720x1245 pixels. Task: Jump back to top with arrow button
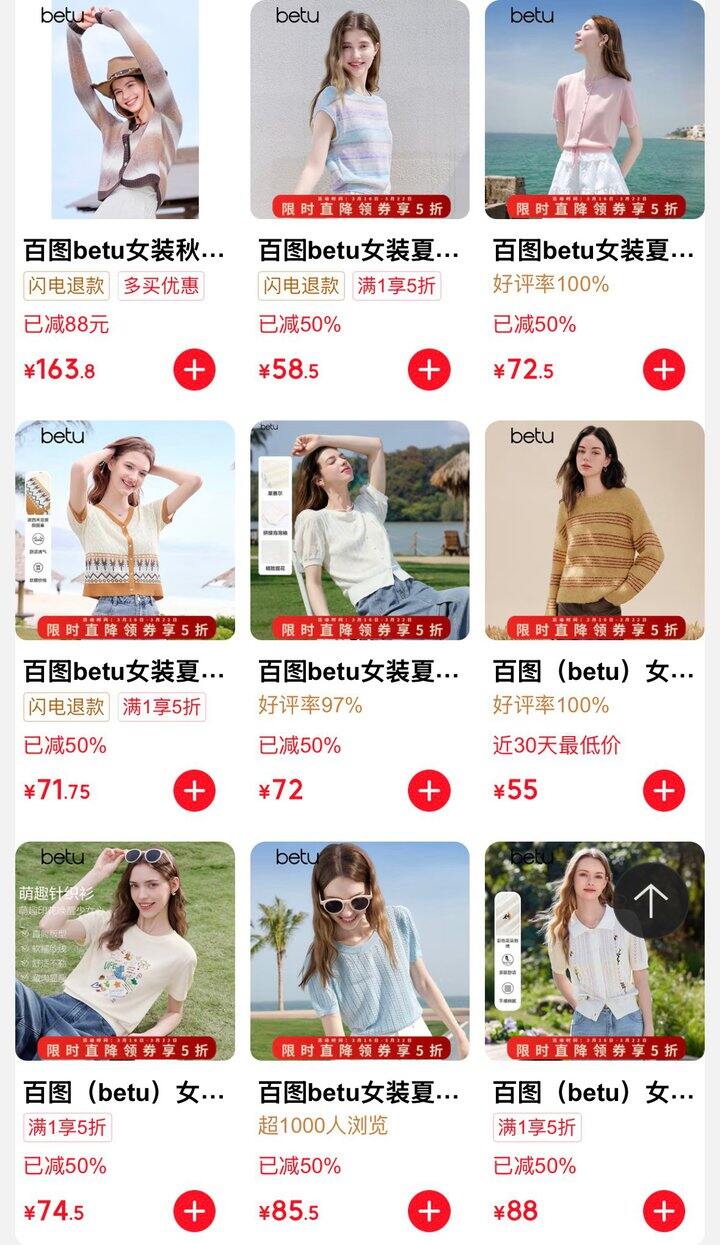click(x=650, y=900)
